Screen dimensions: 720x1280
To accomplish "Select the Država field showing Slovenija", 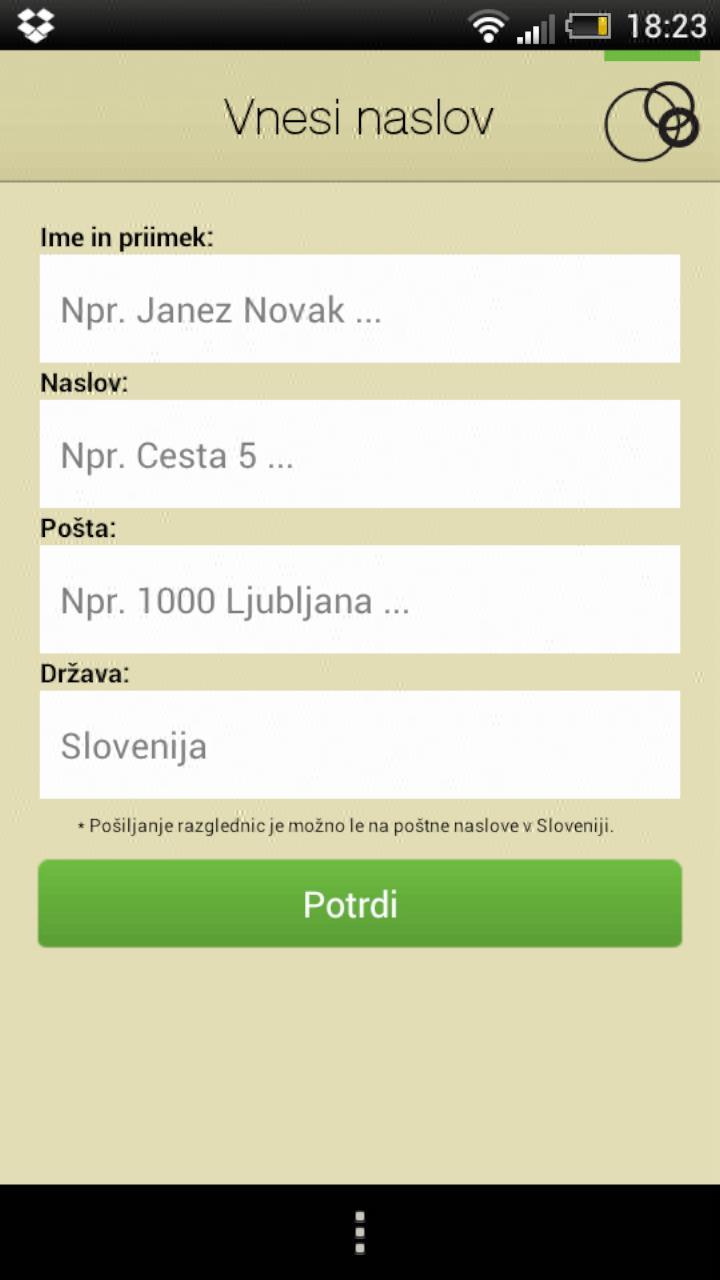I will pyautogui.click(x=360, y=744).
